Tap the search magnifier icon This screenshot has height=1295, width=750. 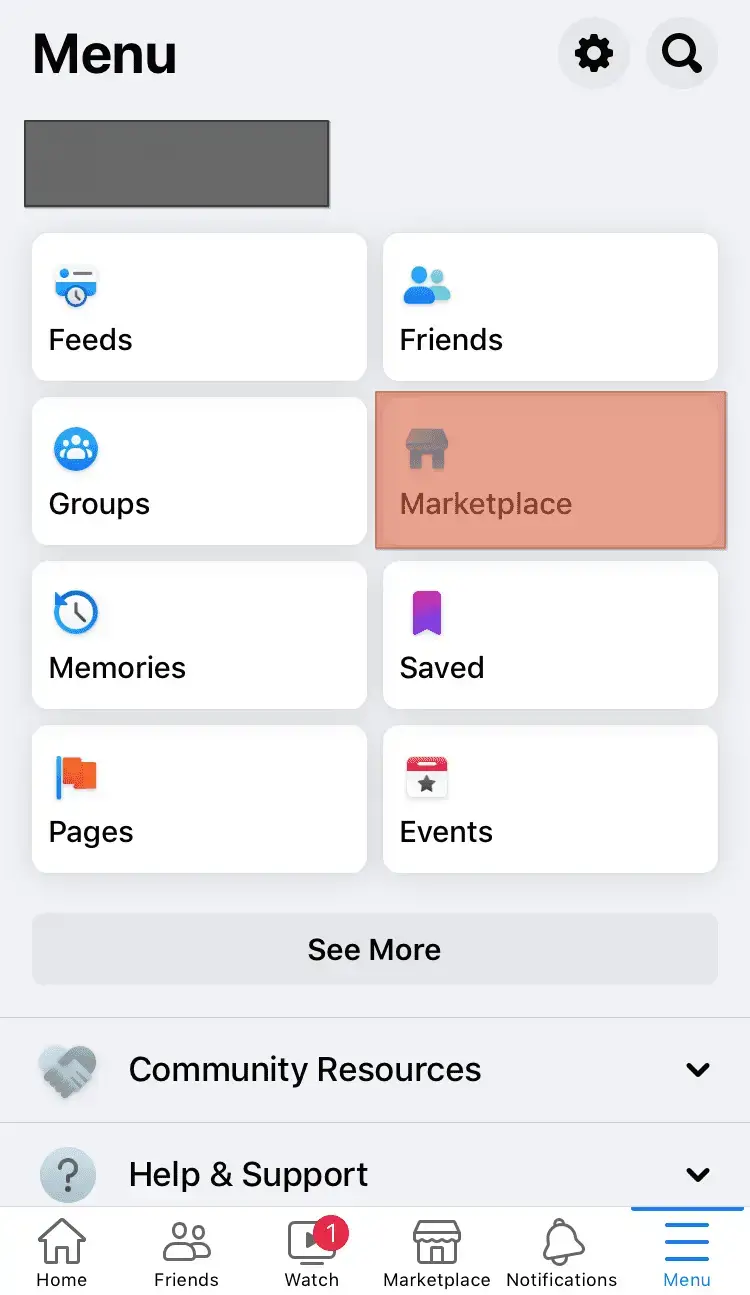682,53
